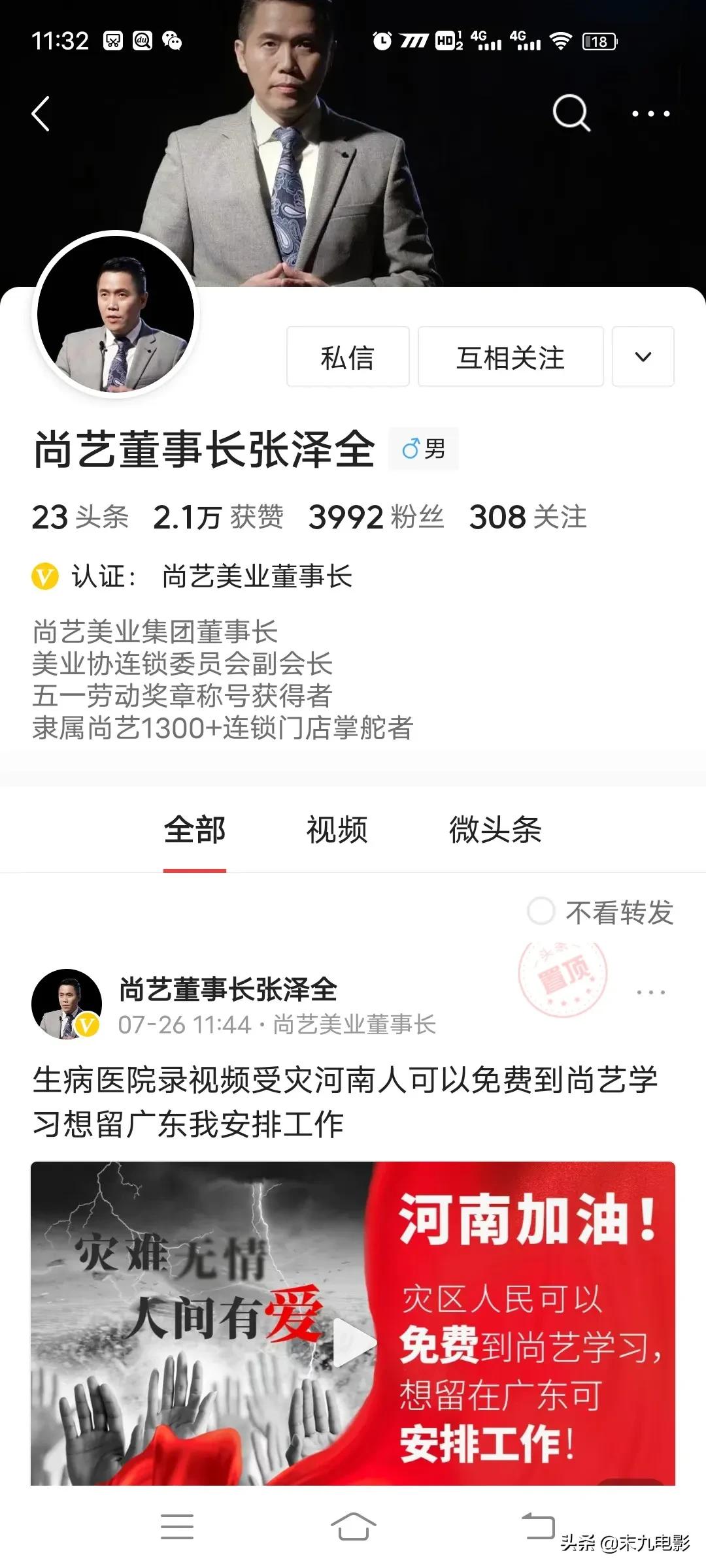Open the post about 受灾河南人 free study

345,1102
